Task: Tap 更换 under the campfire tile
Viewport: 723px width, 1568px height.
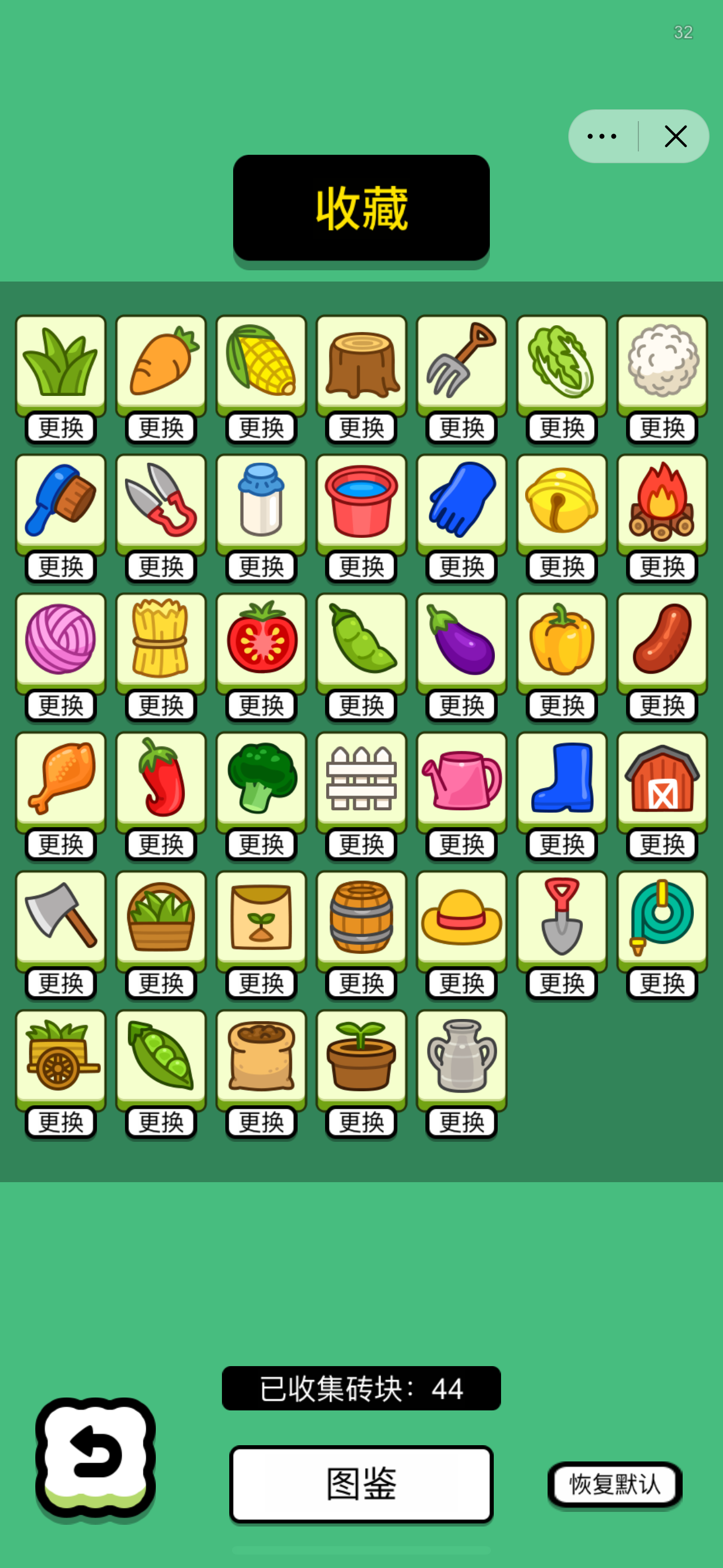Action: (661, 567)
